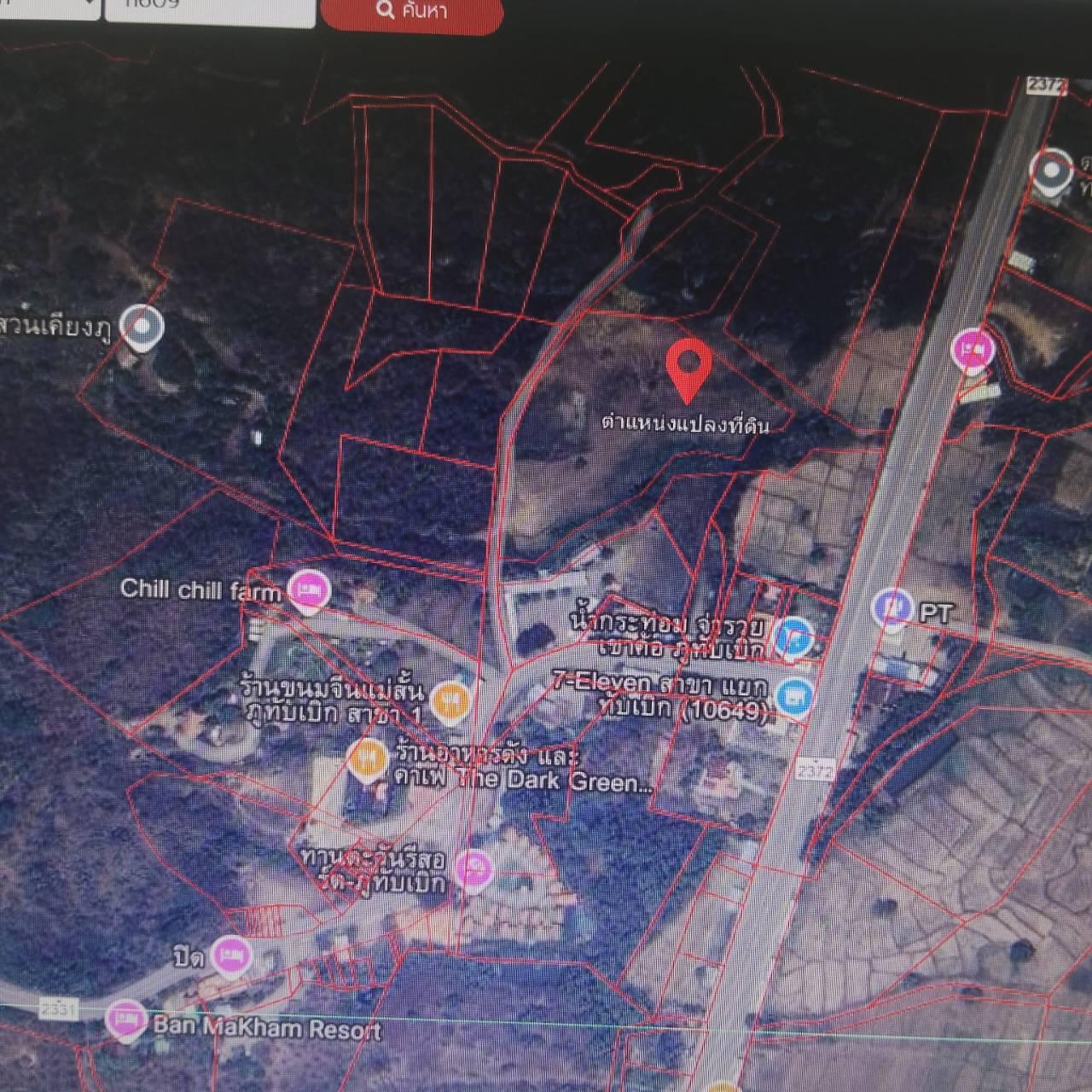
Task: Focus the parcel number input field
Action: coord(209,10)
